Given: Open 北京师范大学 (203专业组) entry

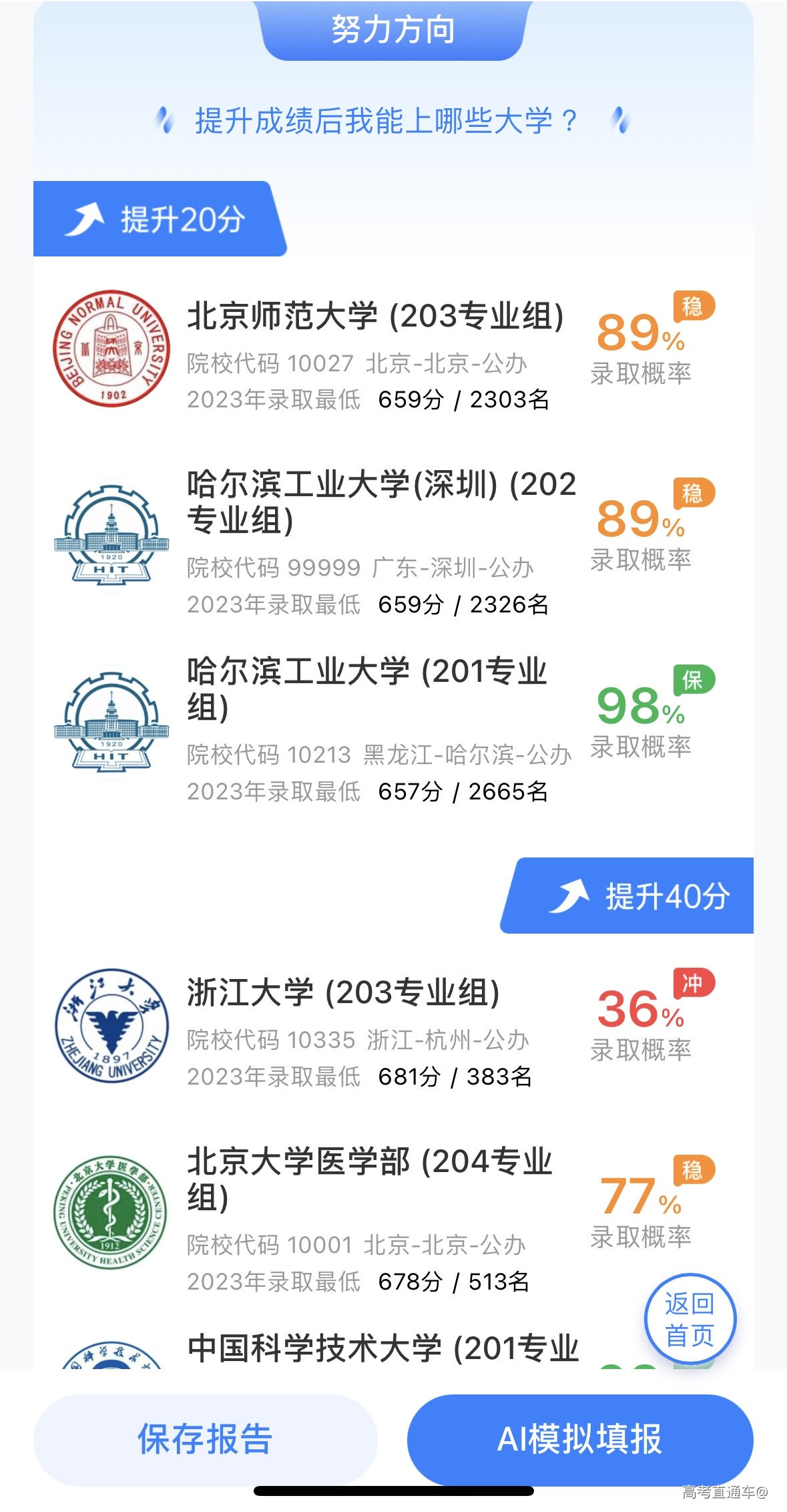Looking at the screenshot, I should 375,316.
